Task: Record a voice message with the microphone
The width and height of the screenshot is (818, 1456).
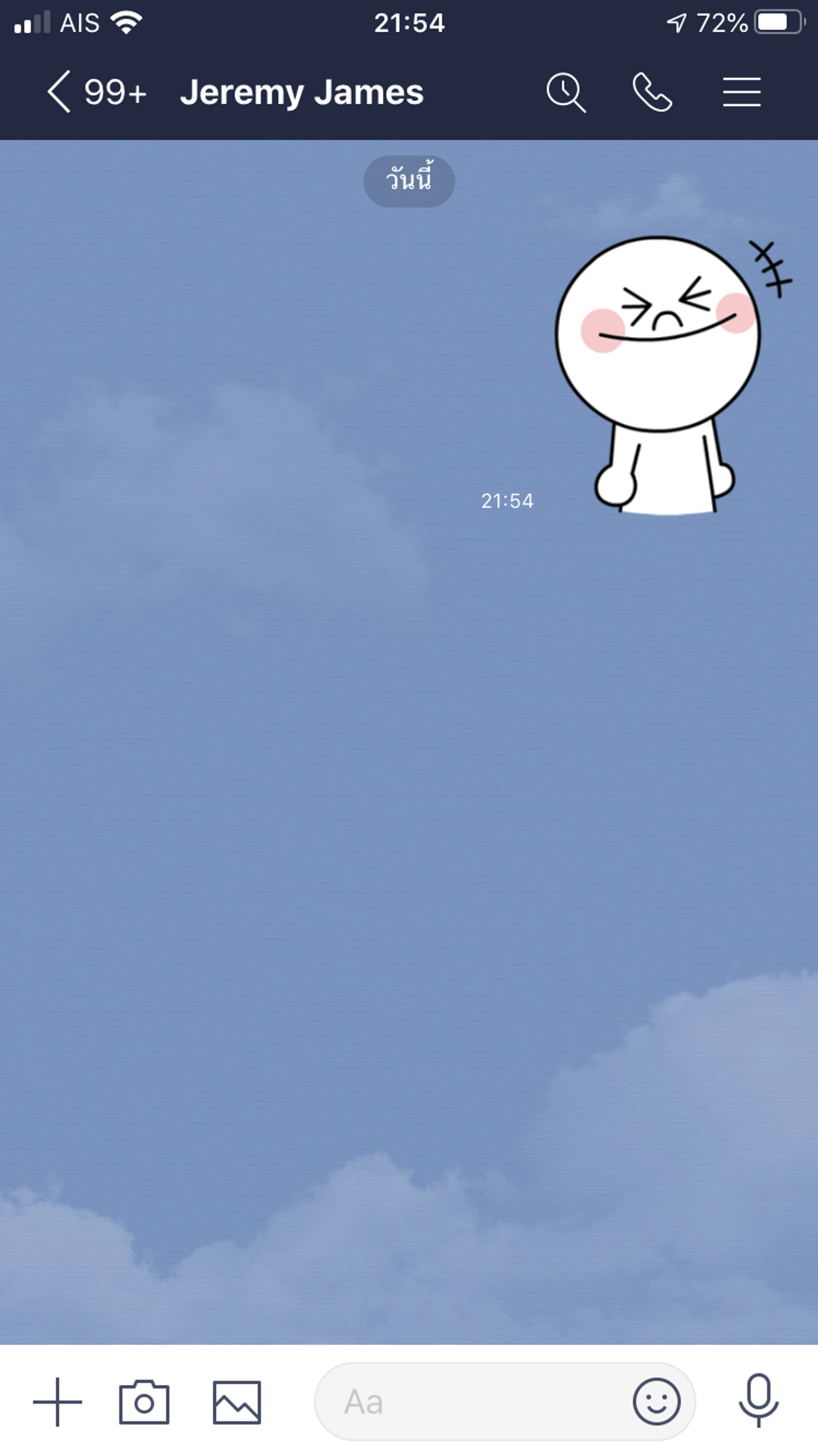Action: [x=759, y=1400]
